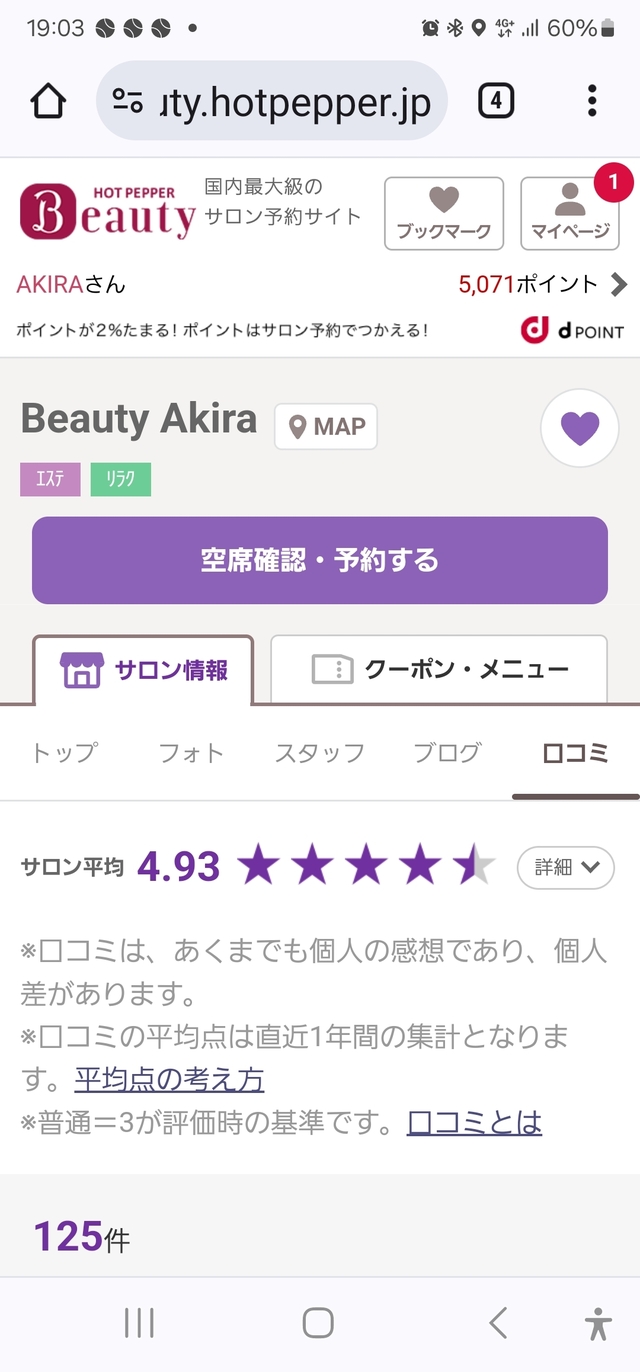Open the 平均点の考え方 link
This screenshot has width=640, height=1372.
click(169, 1079)
